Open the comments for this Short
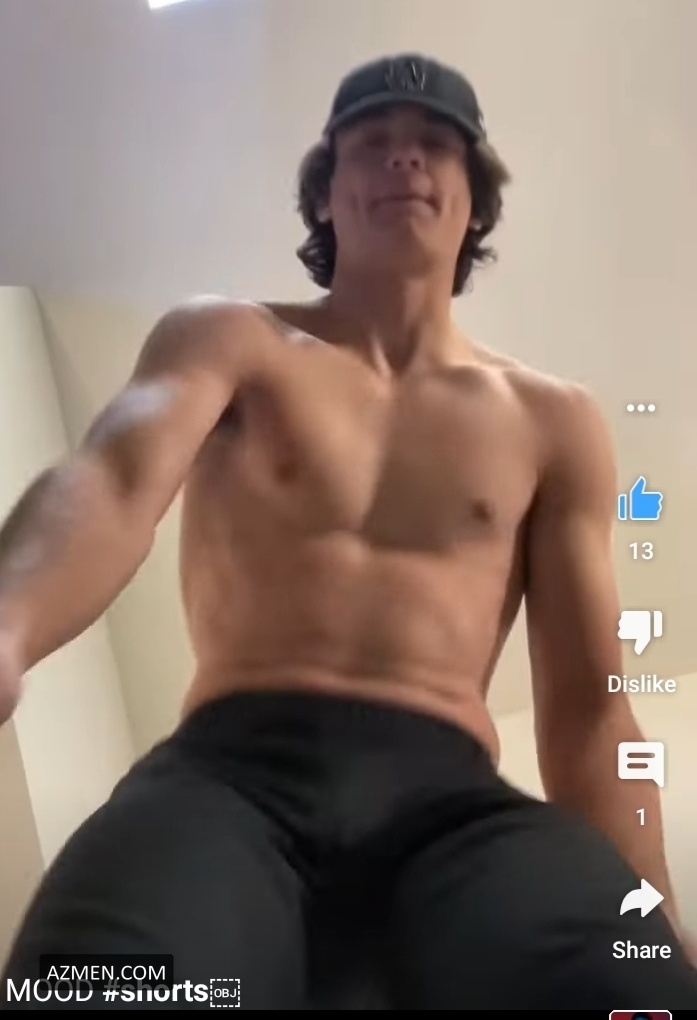This screenshot has height=1020, width=697. pyautogui.click(x=640, y=764)
